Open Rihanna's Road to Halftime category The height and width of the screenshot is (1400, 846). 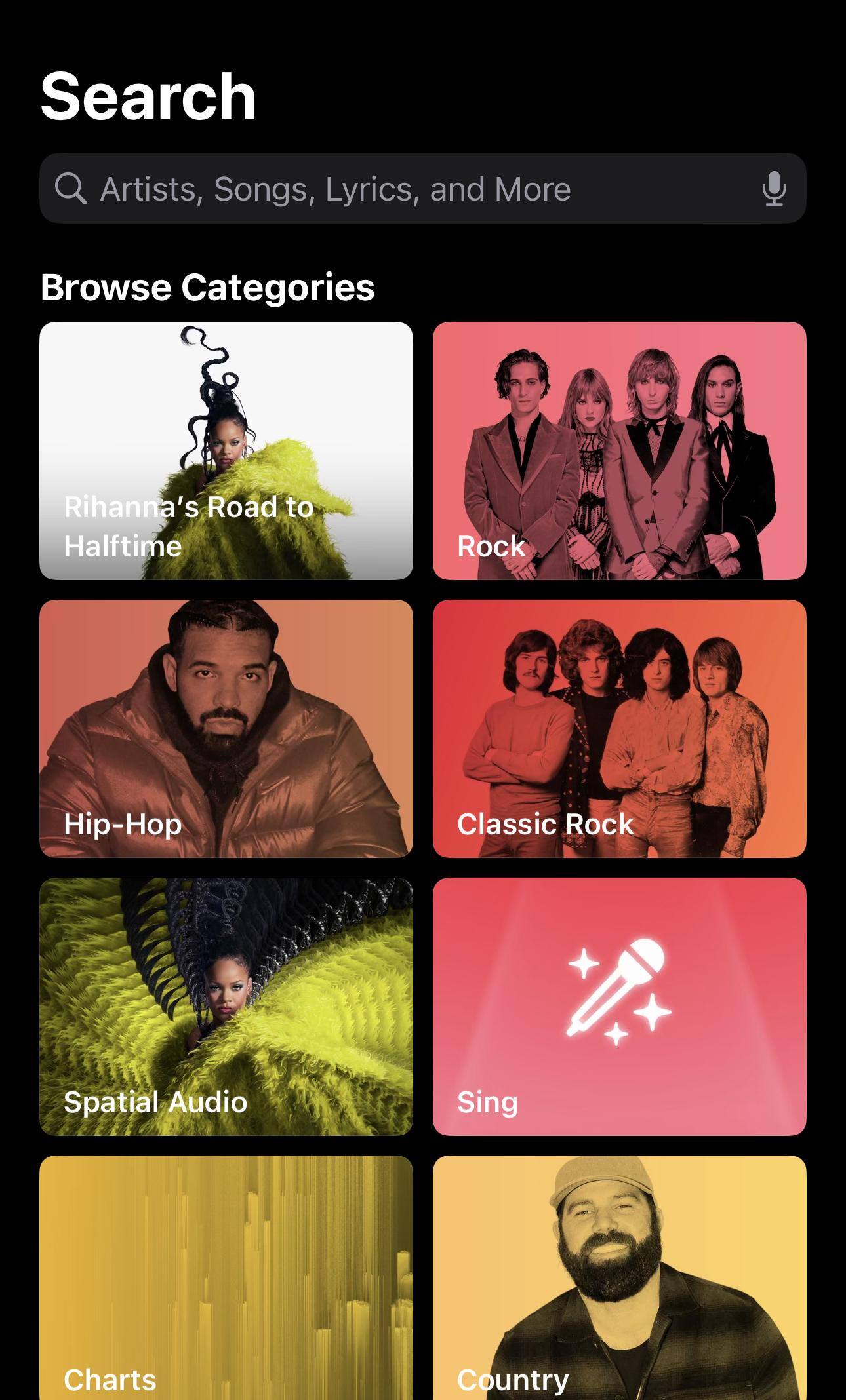point(226,451)
